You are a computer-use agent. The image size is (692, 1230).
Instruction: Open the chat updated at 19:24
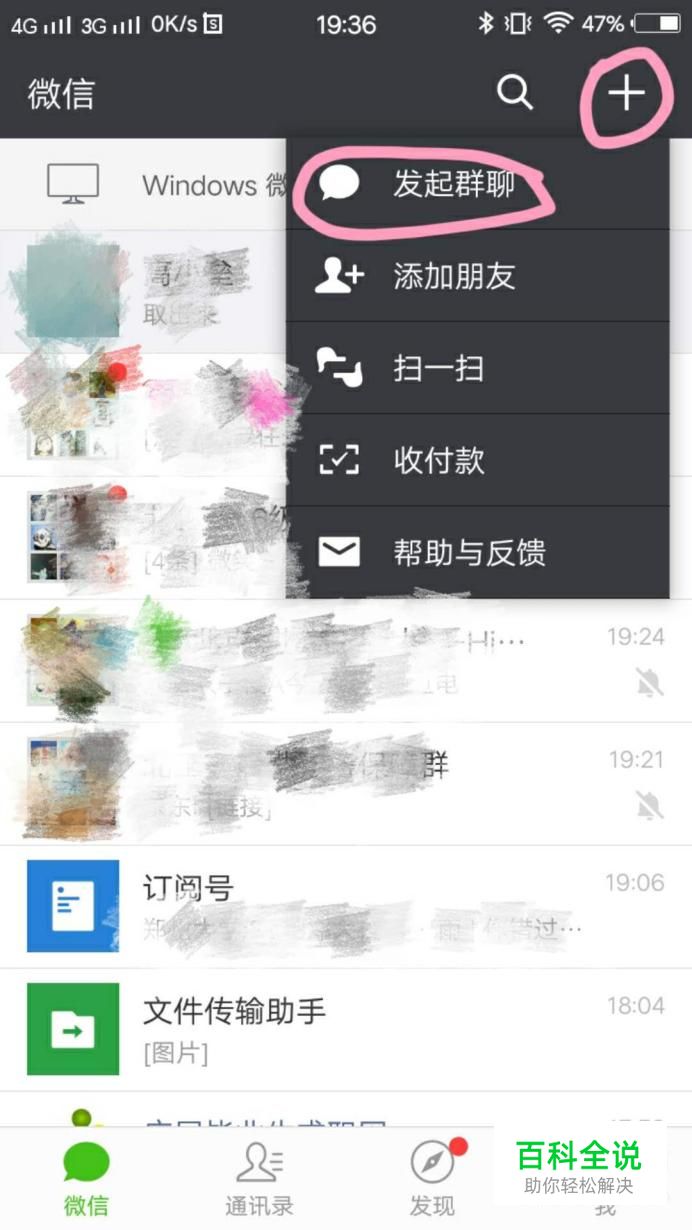click(x=346, y=660)
